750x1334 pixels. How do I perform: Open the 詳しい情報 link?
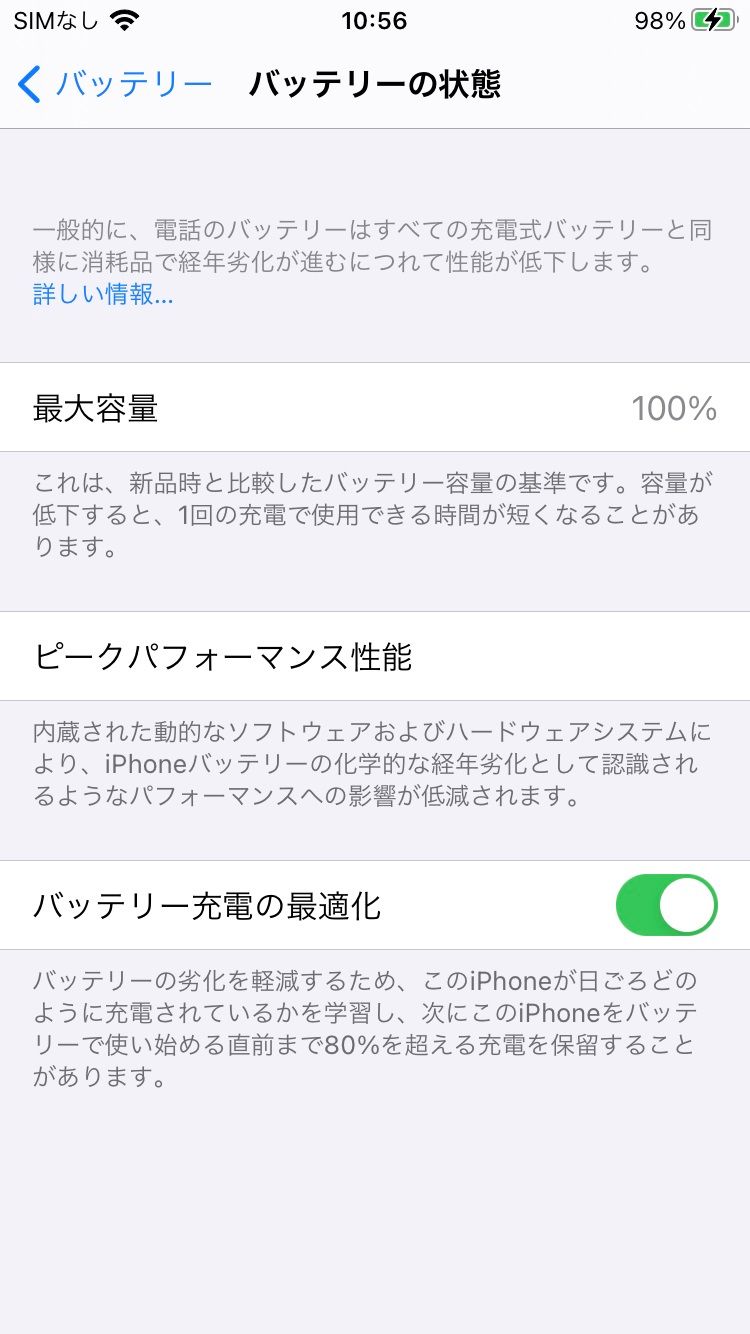(x=103, y=295)
